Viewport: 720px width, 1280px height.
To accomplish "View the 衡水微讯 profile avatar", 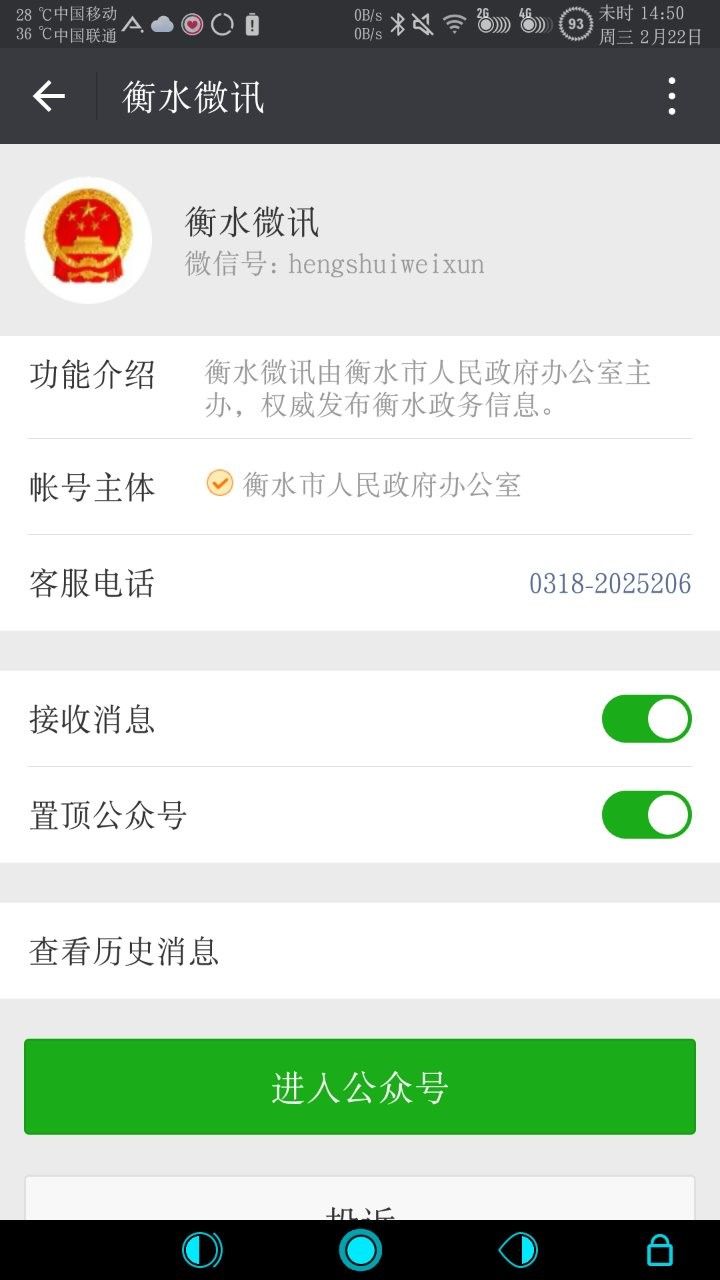I will 88,240.
